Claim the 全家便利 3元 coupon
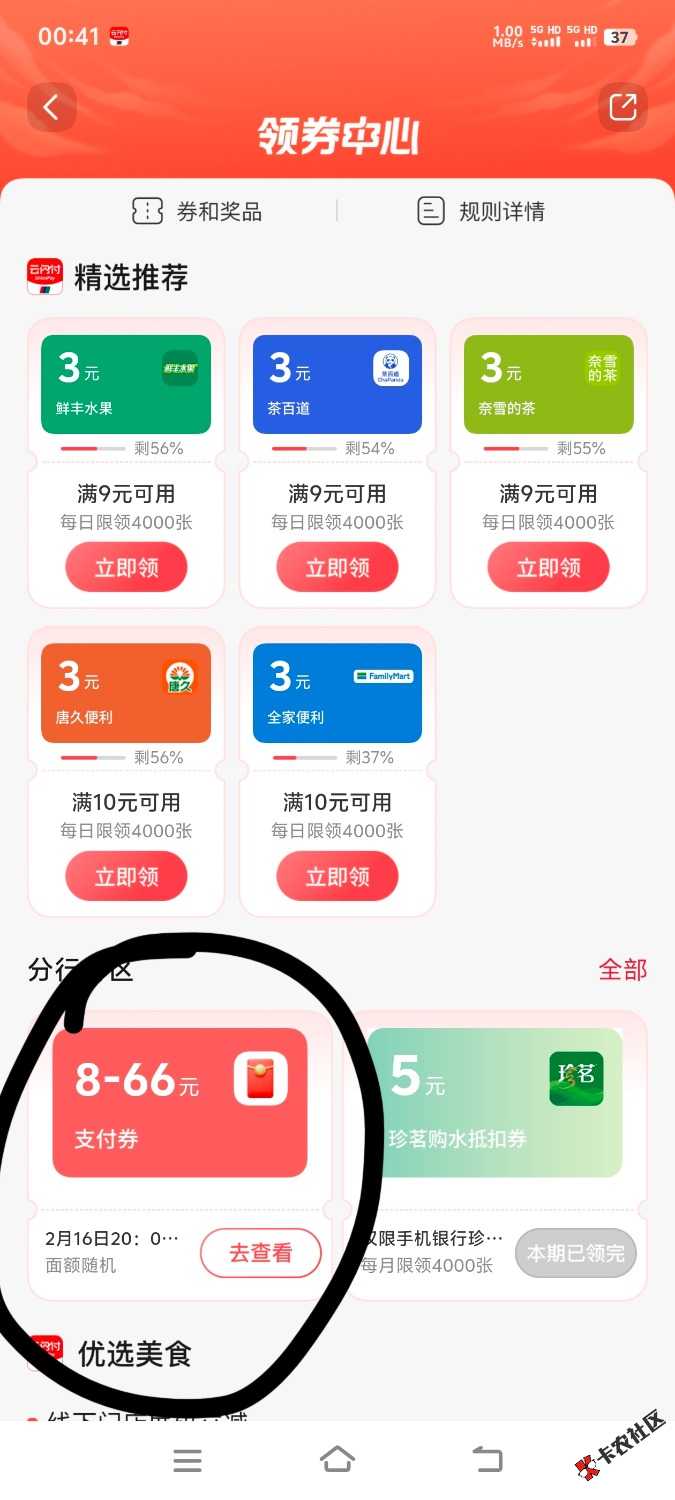 pyautogui.click(x=337, y=877)
